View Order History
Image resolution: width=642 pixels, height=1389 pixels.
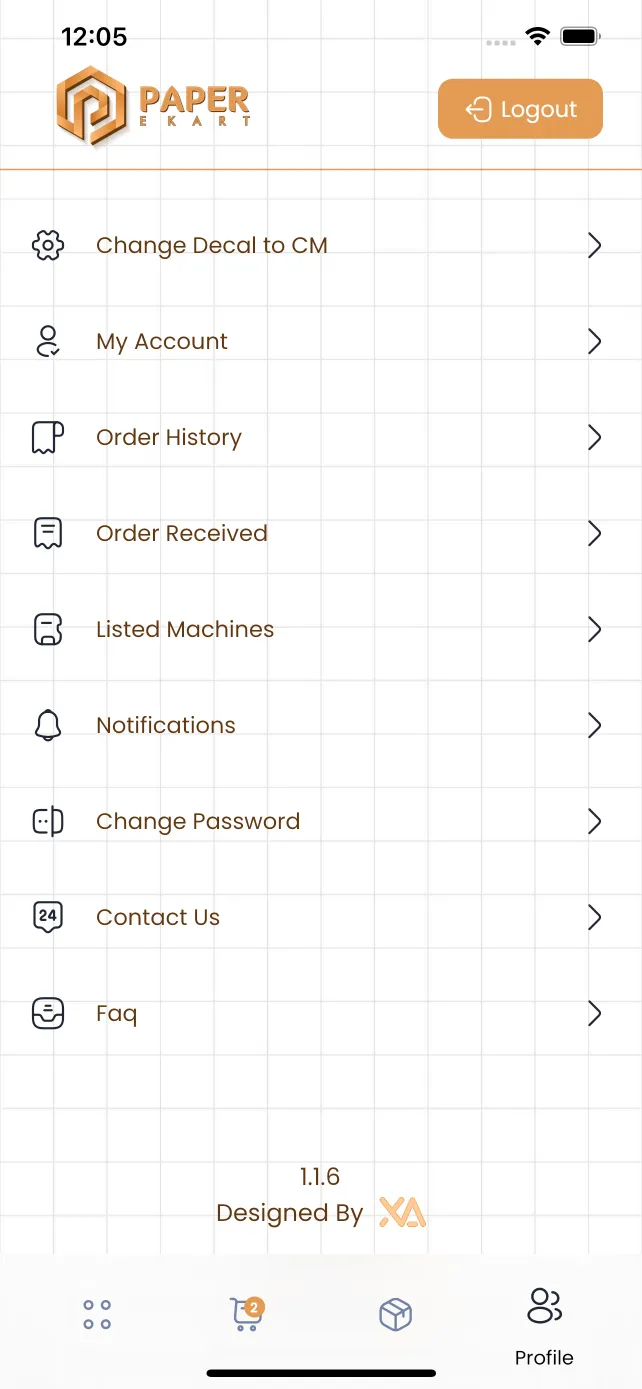click(x=321, y=437)
